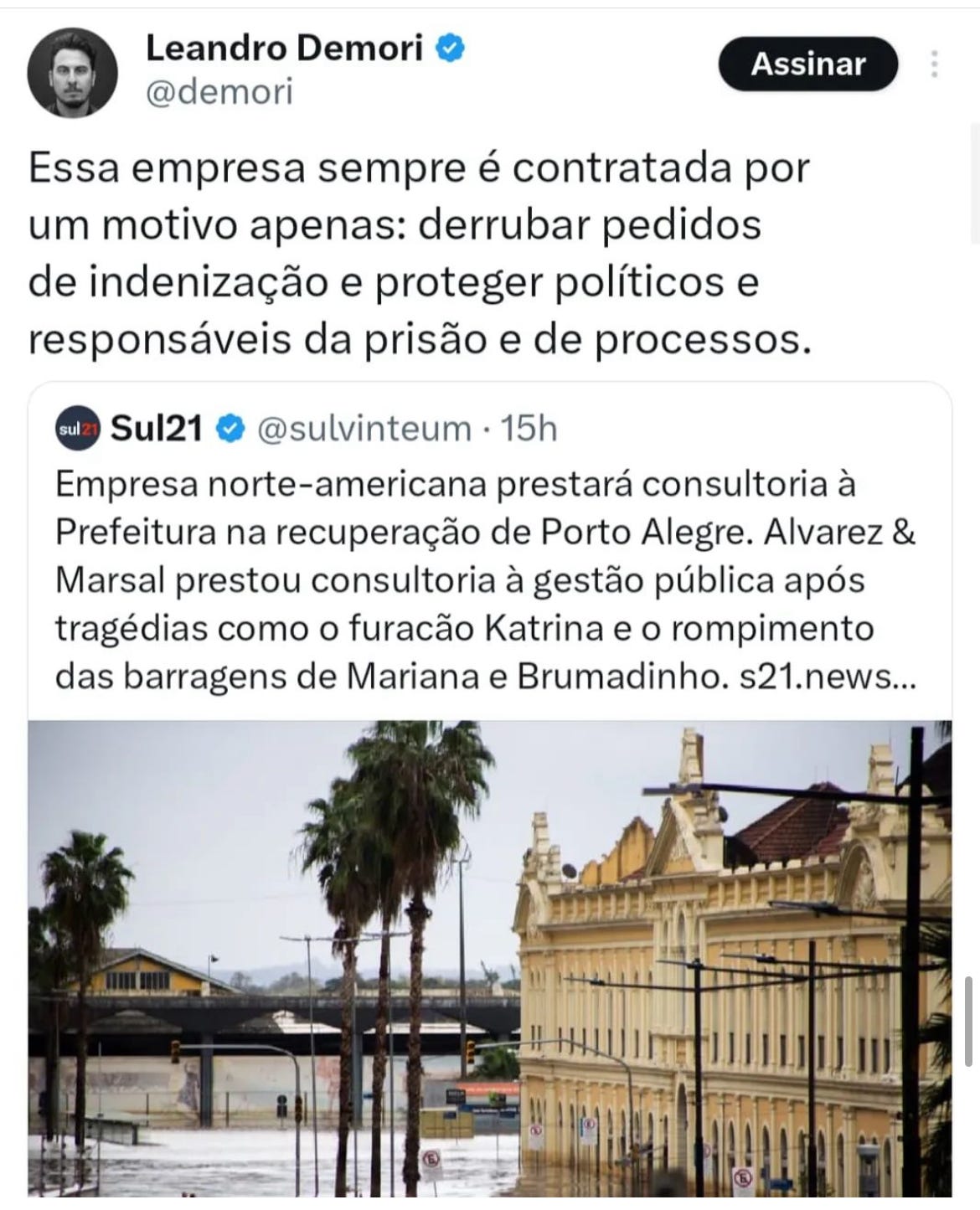The height and width of the screenshot is (1210, 980).
Task: Open the Leandro Demori profile name
Action: point(285,49)
